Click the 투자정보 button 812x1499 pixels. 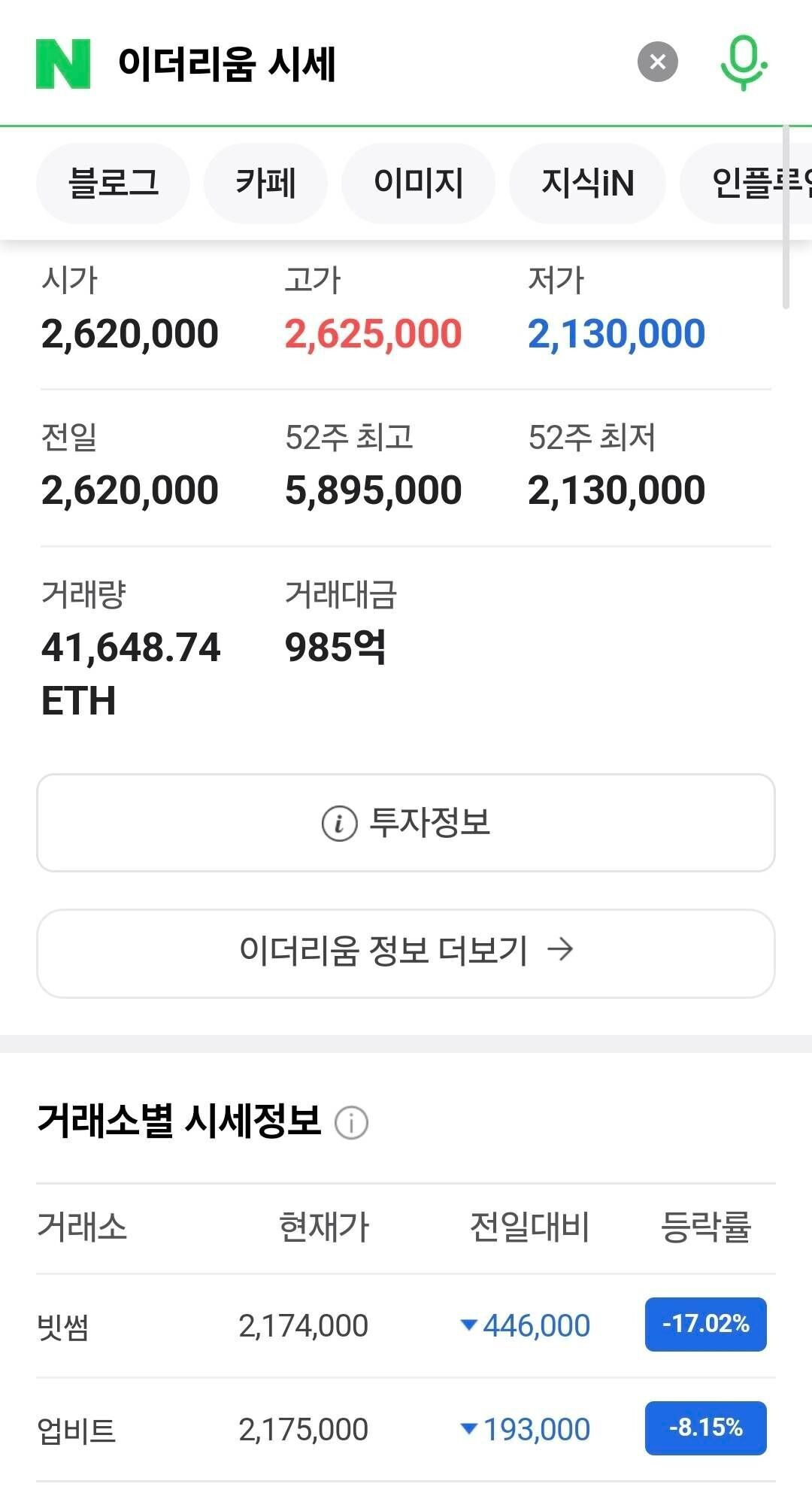pyautogui.click(x=406, y=823)
